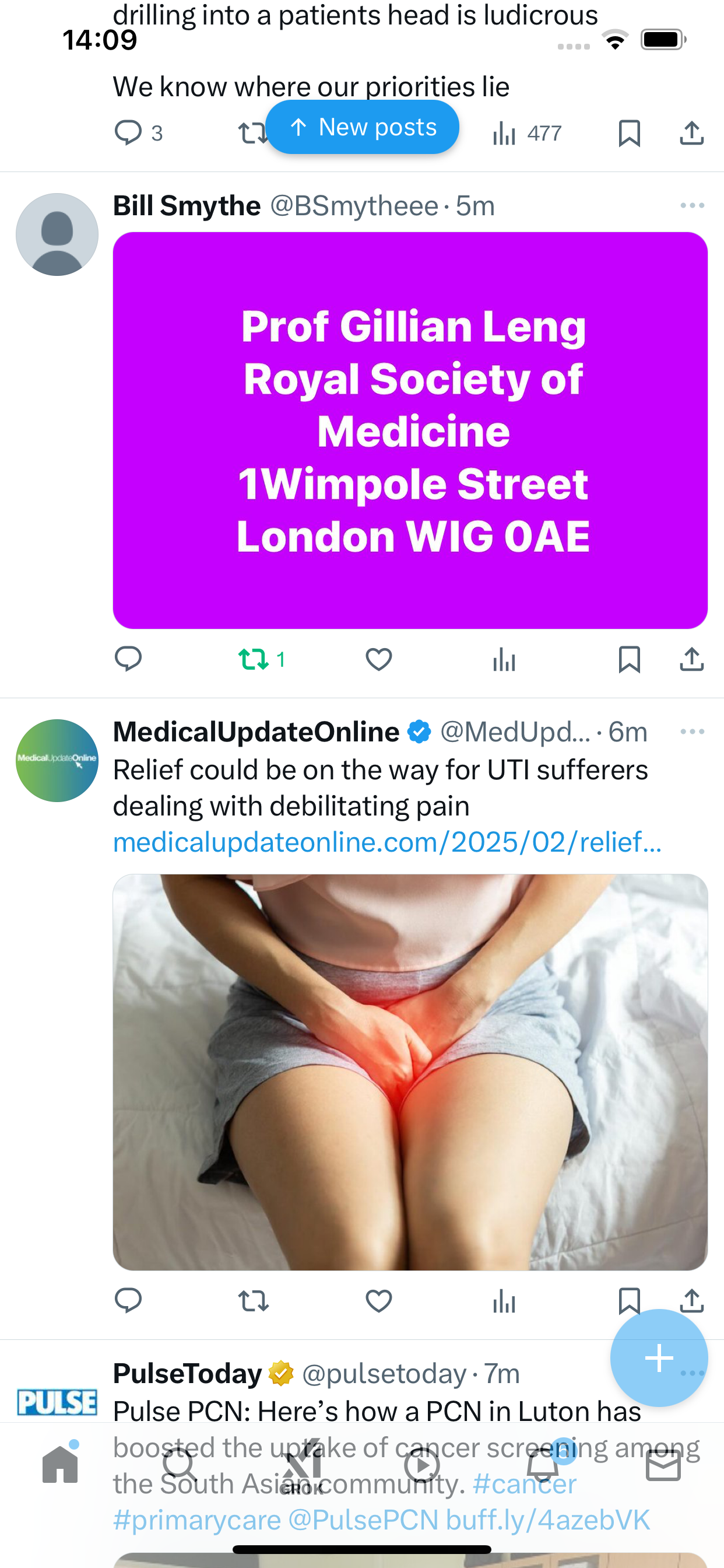Repost the MedicalUpdateOnline post
Image resolution: width=724 pixels, height=1568 pixels.
pos(253,1301)
